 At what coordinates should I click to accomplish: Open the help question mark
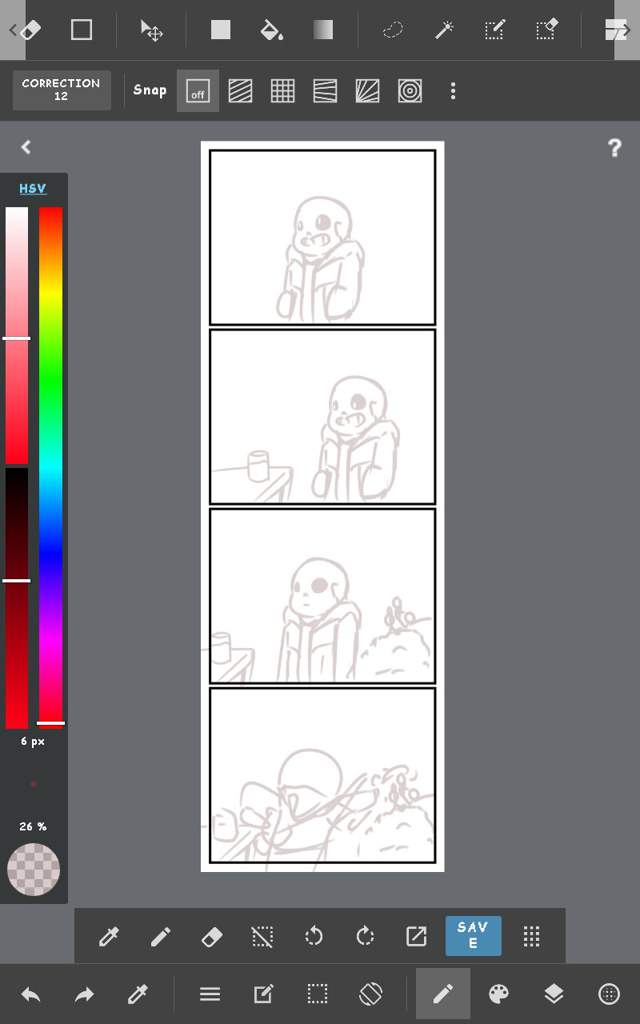(x=615, y=148)
